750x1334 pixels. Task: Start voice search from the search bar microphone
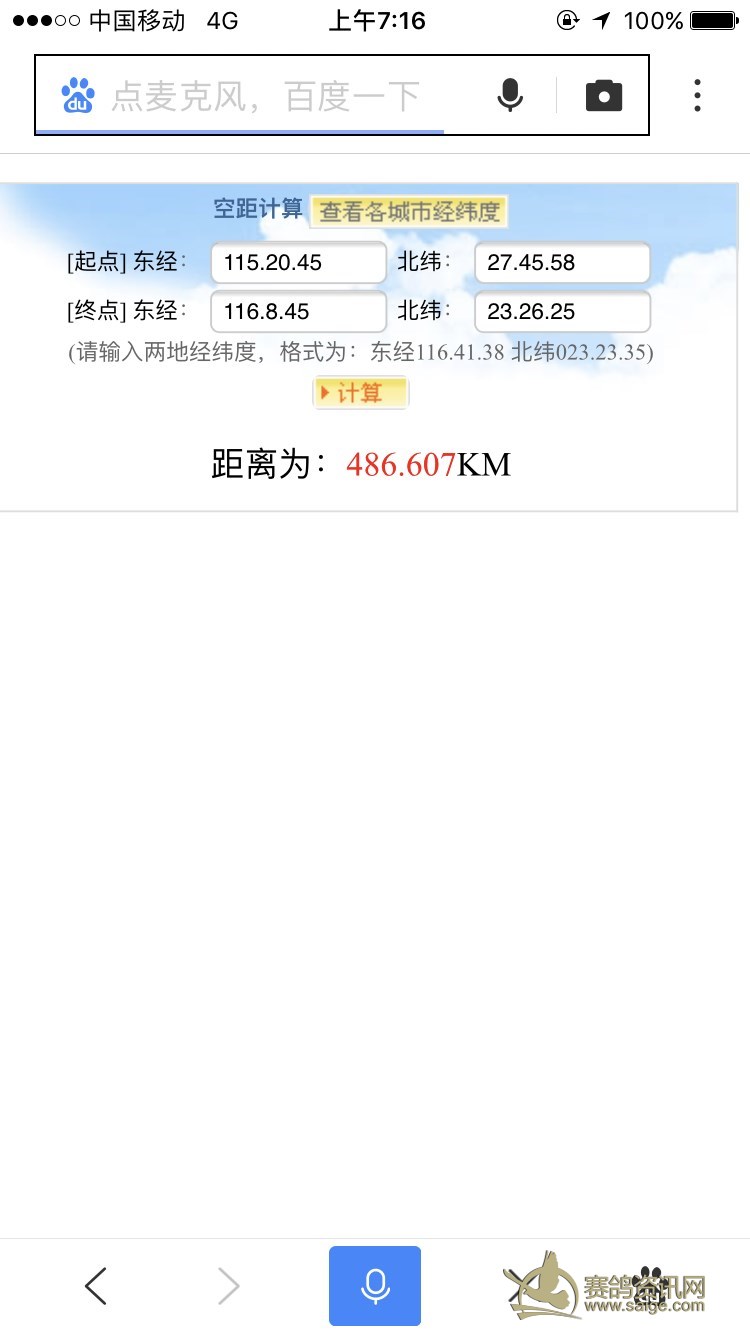pos(510,96)
